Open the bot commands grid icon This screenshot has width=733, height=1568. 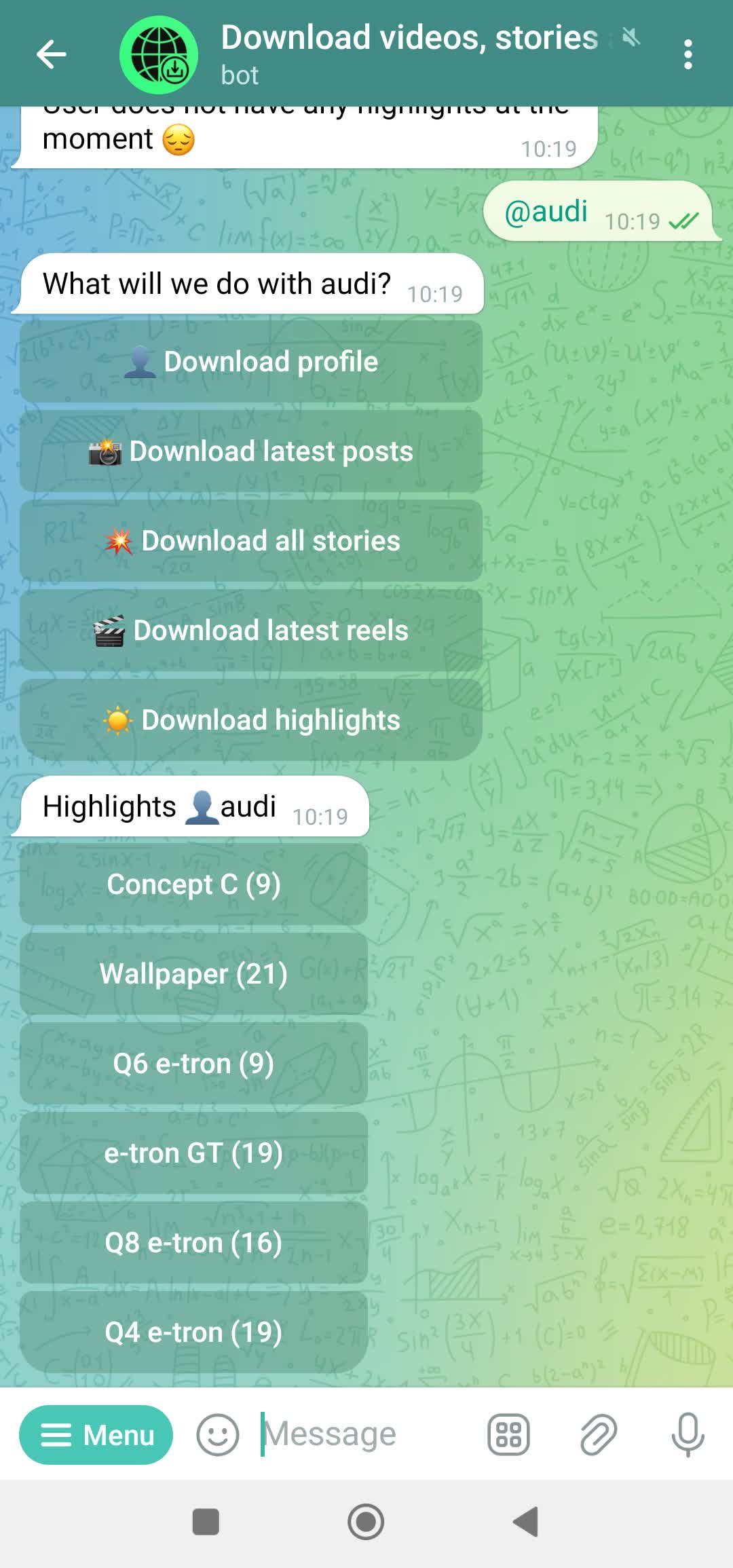click(x=508, y=1434)
